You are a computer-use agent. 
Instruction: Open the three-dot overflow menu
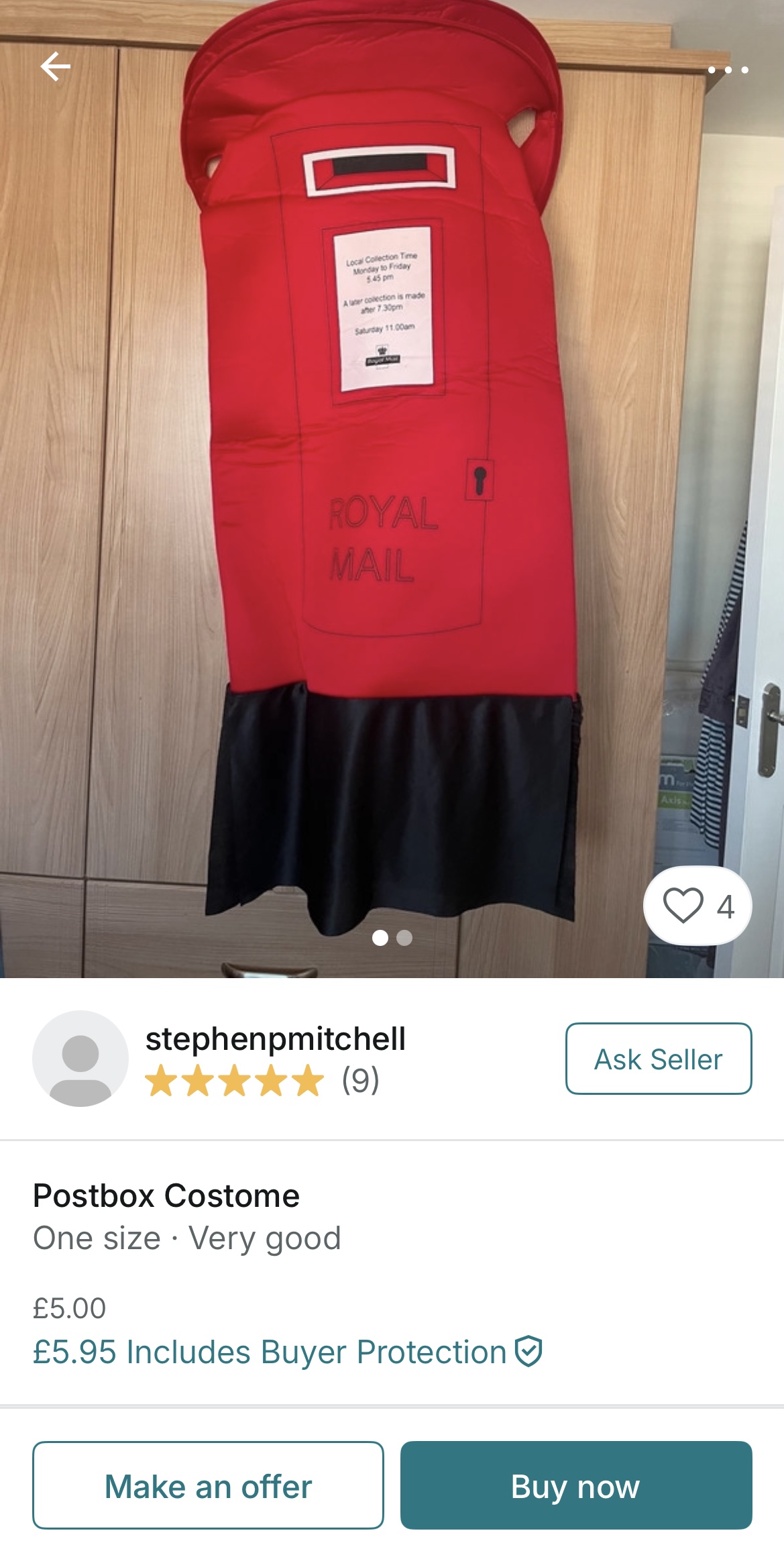(x=728, y=70)
